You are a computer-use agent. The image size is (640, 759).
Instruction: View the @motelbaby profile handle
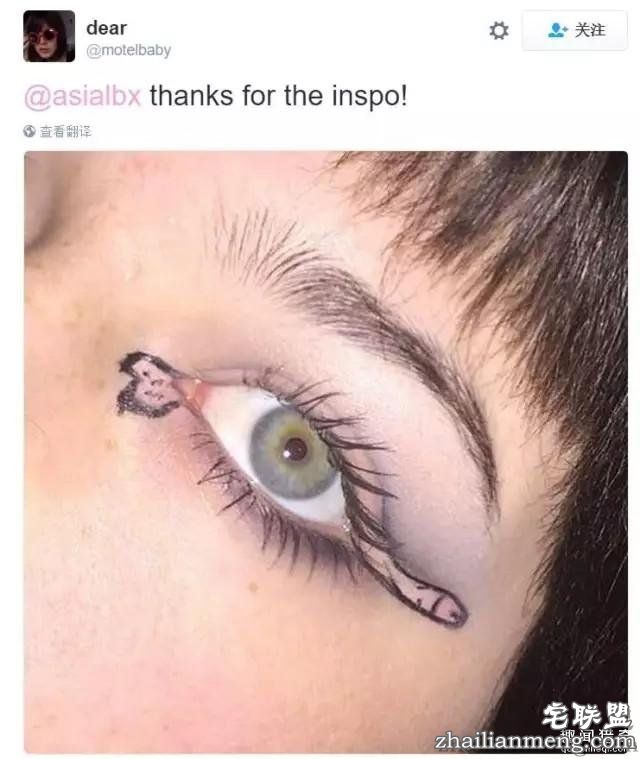(128, 50)
